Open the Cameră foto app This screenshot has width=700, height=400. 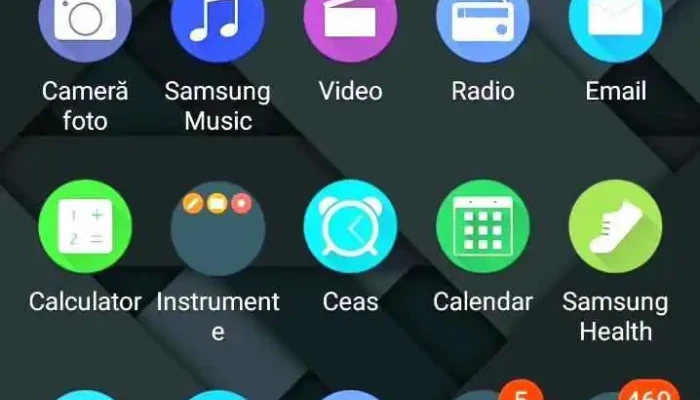(85, 22)
